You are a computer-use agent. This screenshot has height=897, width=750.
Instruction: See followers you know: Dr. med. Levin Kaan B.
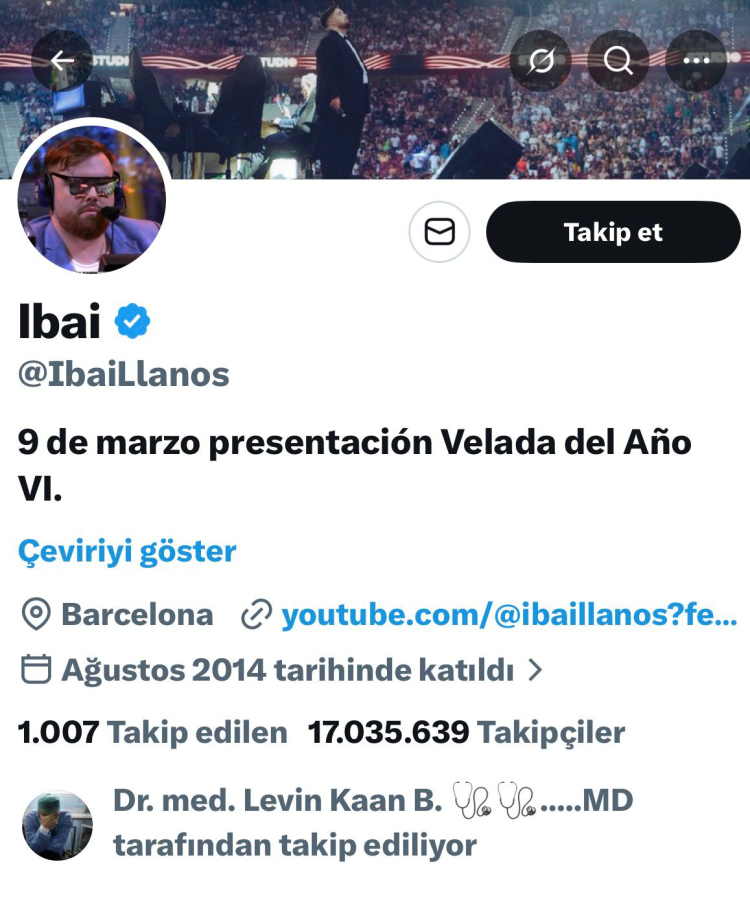pyautogui.click(x=372, y=823)
